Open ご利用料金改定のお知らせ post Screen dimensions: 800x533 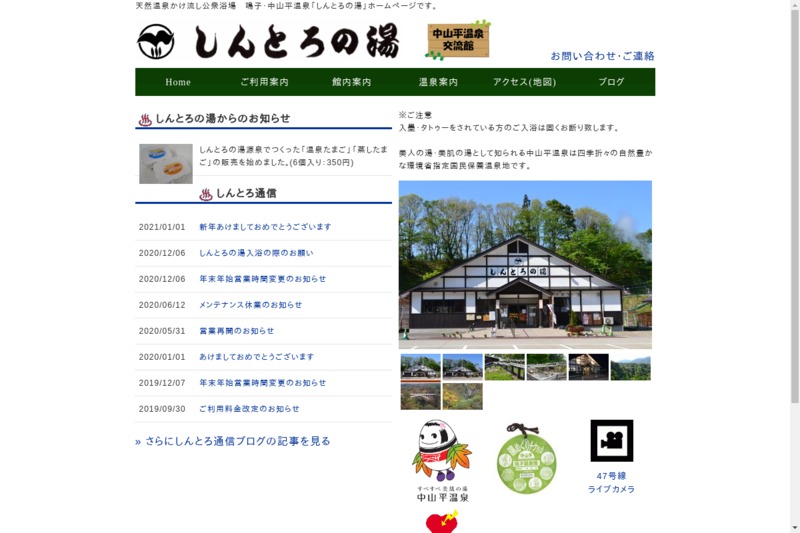click(x=249, y=409)
